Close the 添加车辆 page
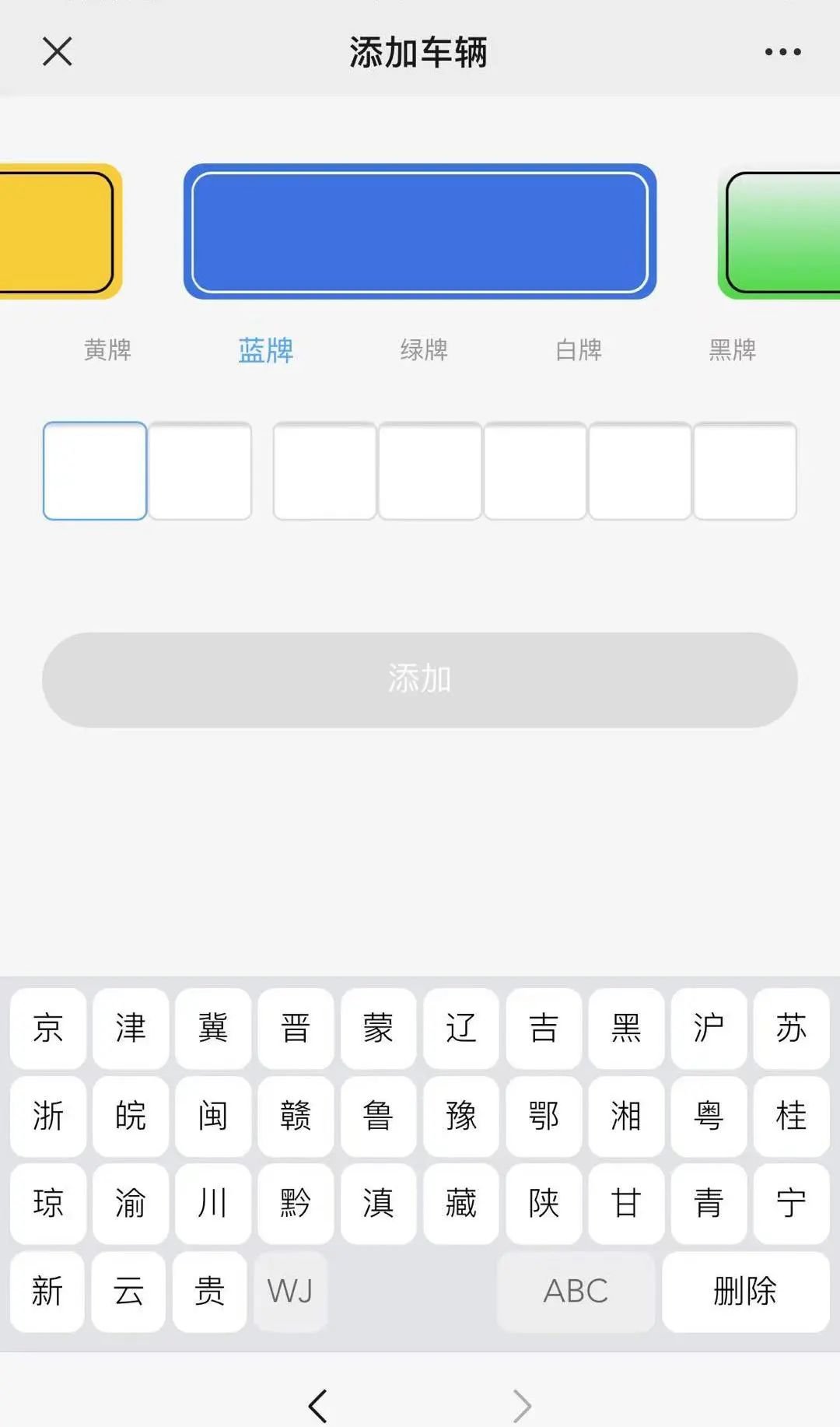 coord(57,52)
